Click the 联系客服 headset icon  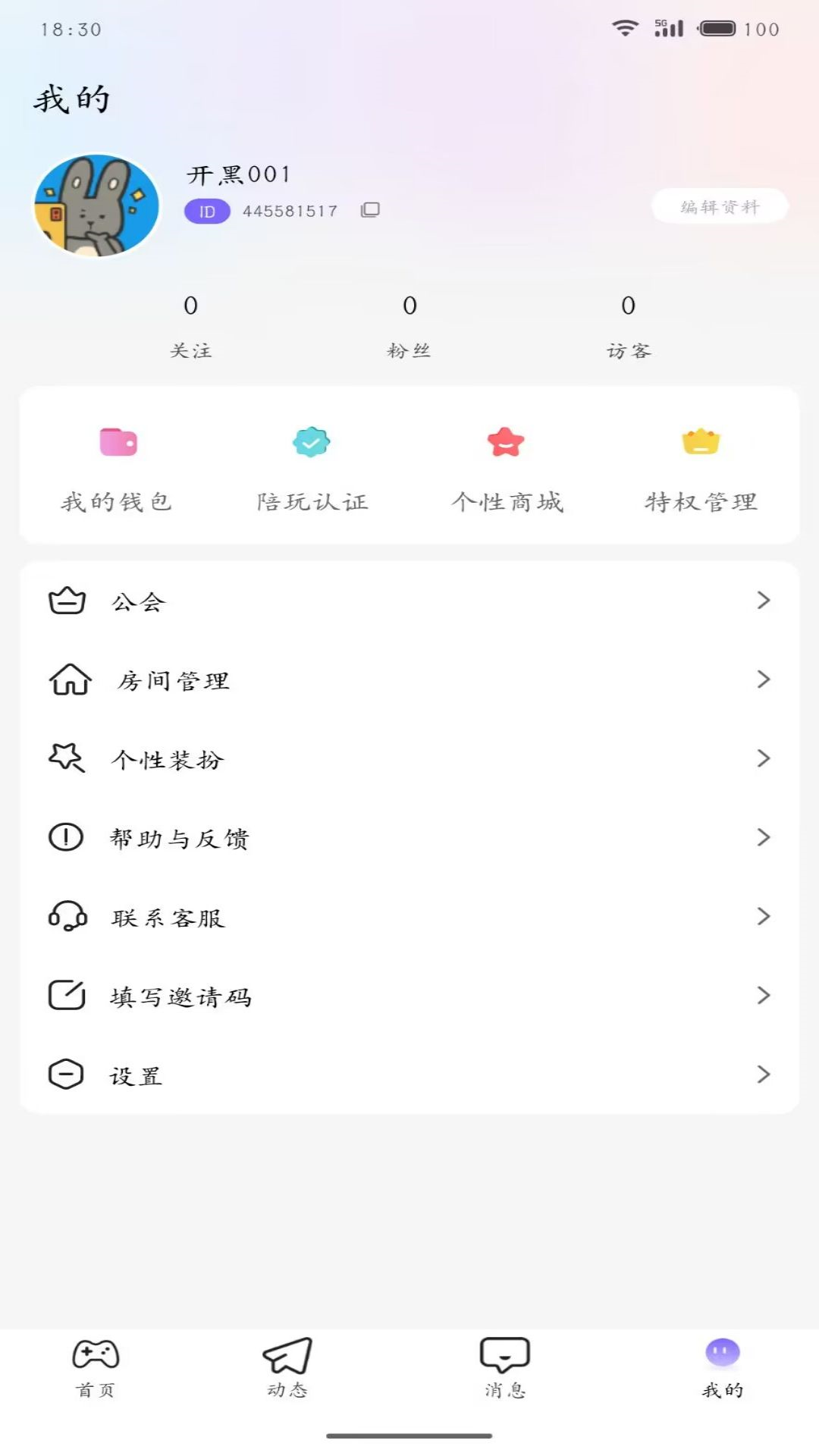tap(67, 917)
